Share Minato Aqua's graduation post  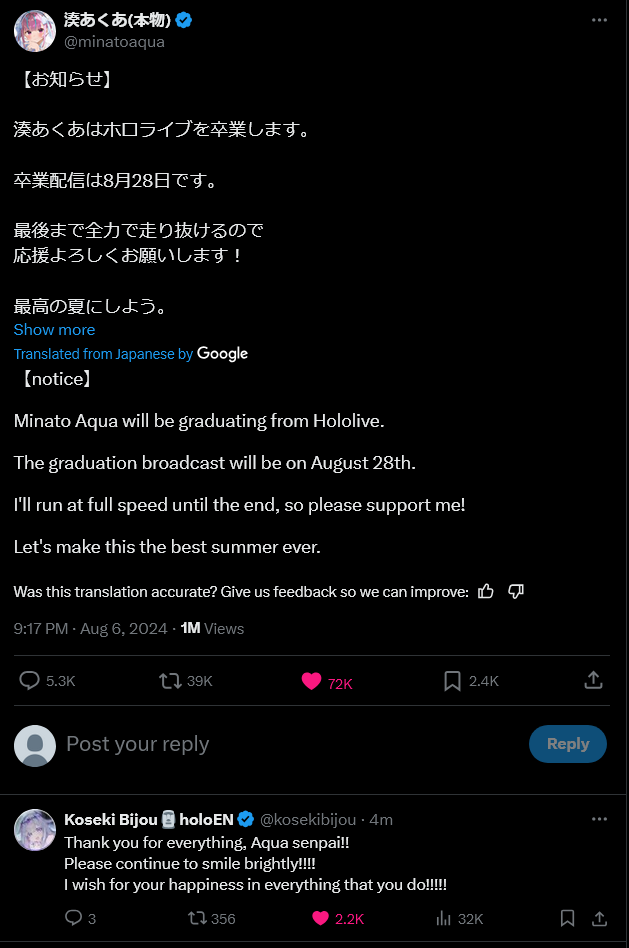pos(593,681)
